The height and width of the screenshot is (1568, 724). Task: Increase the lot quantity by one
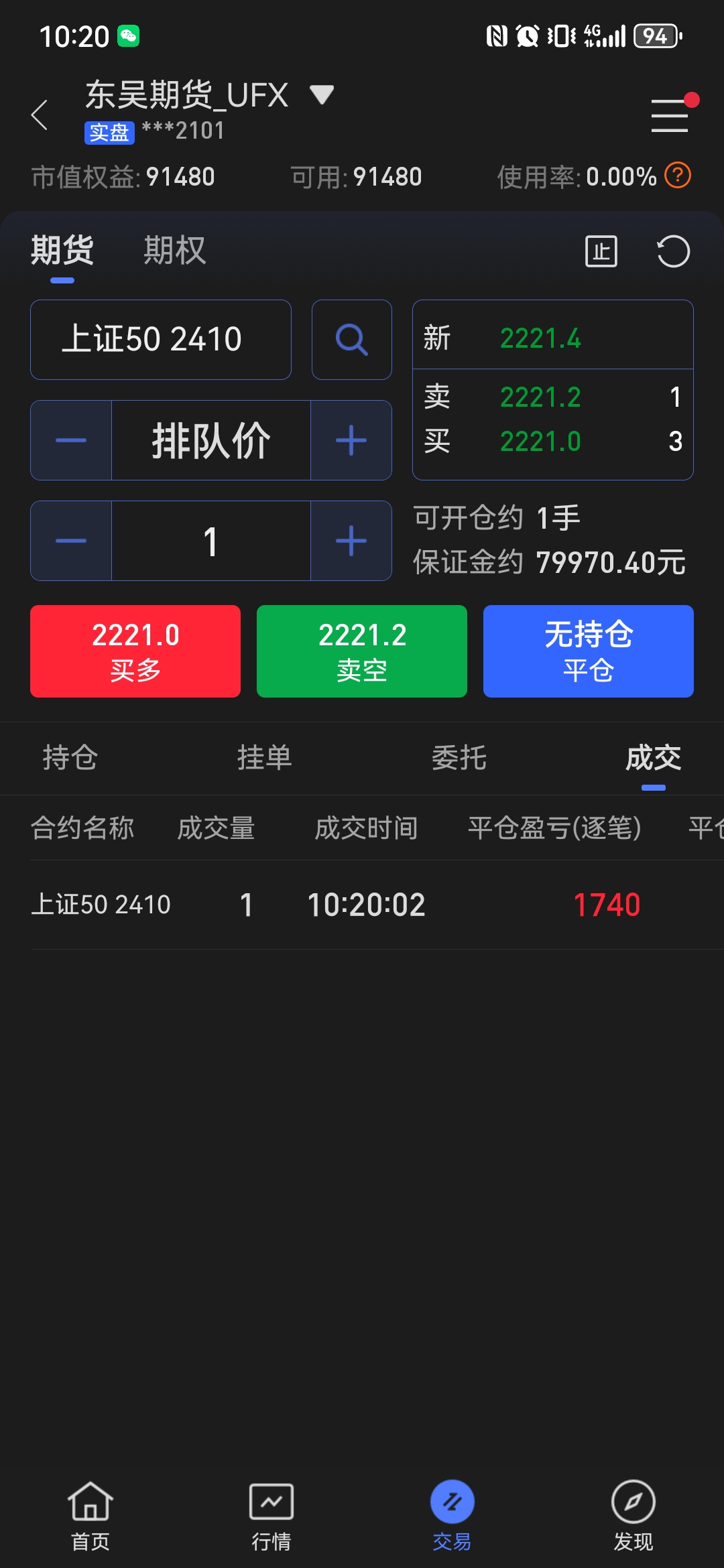pyautogui.click(x=351, y=541)
